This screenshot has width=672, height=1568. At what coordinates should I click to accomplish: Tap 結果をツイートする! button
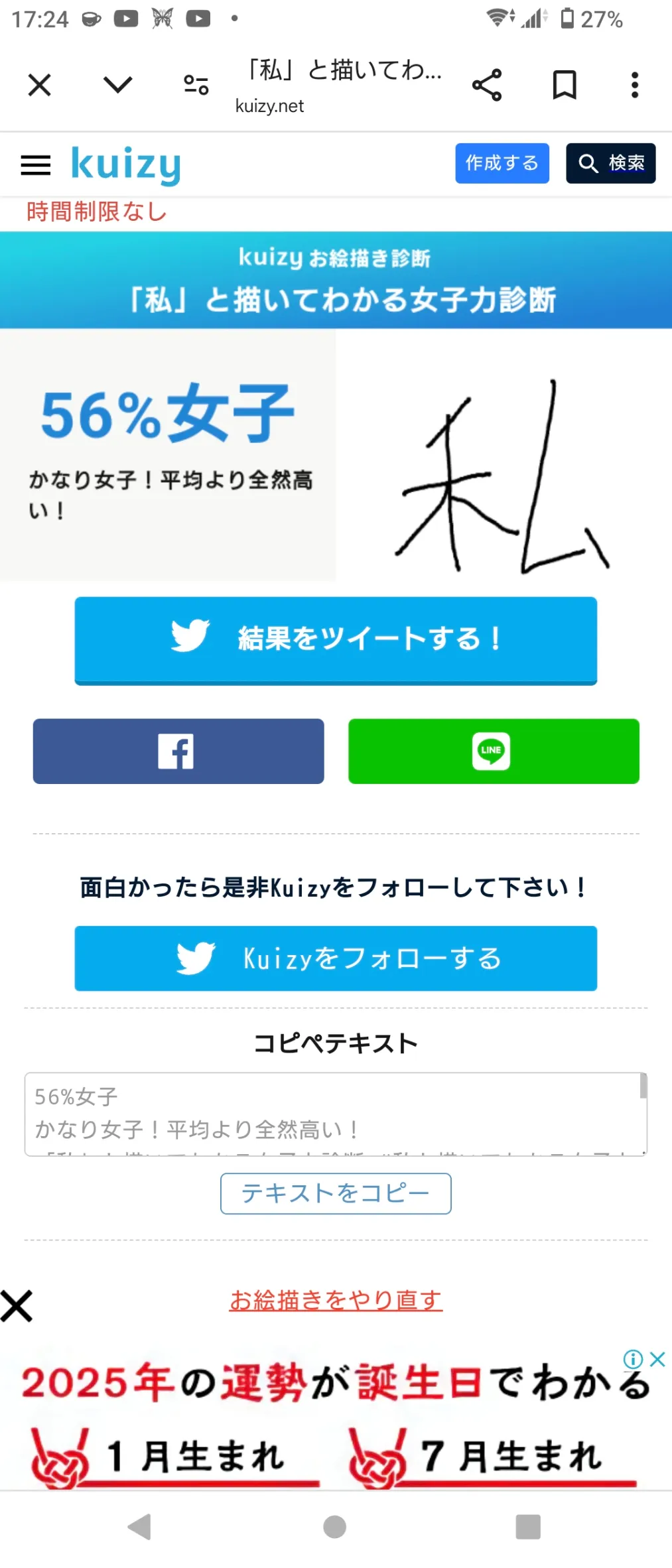(x=336, y=640)
